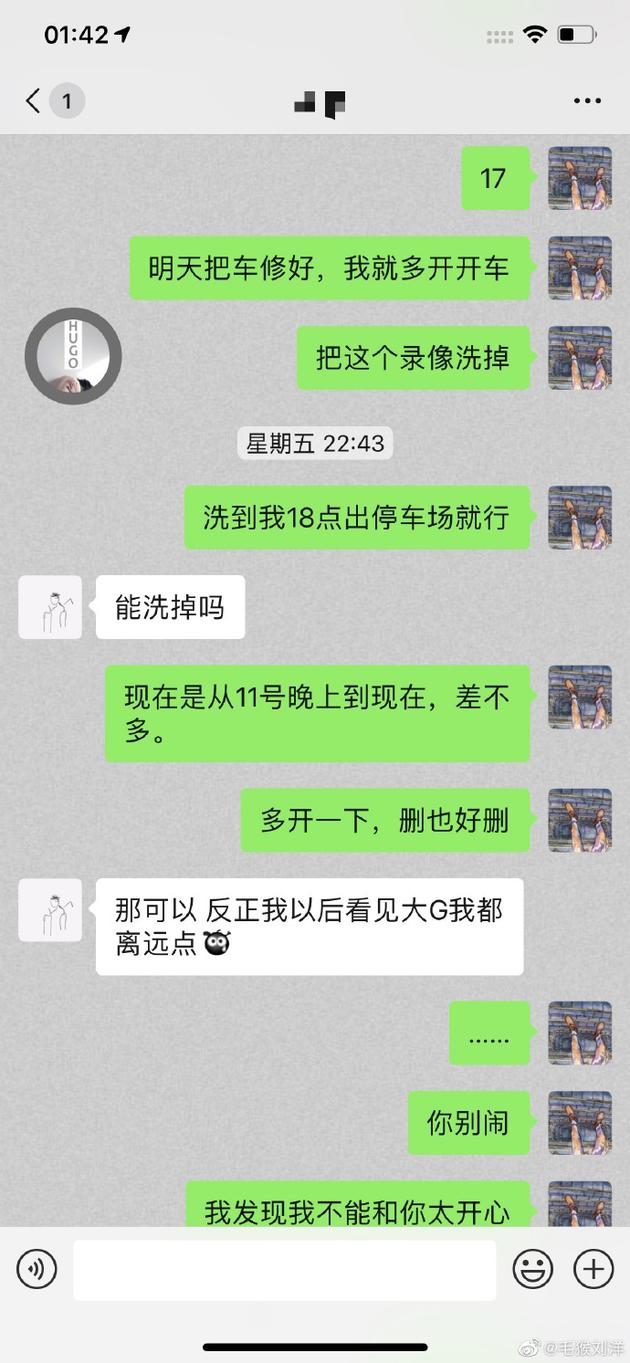Open the chat's three-dot menu
The height and width of the screenshot is (1363, 630).
[x=587, y=101]
